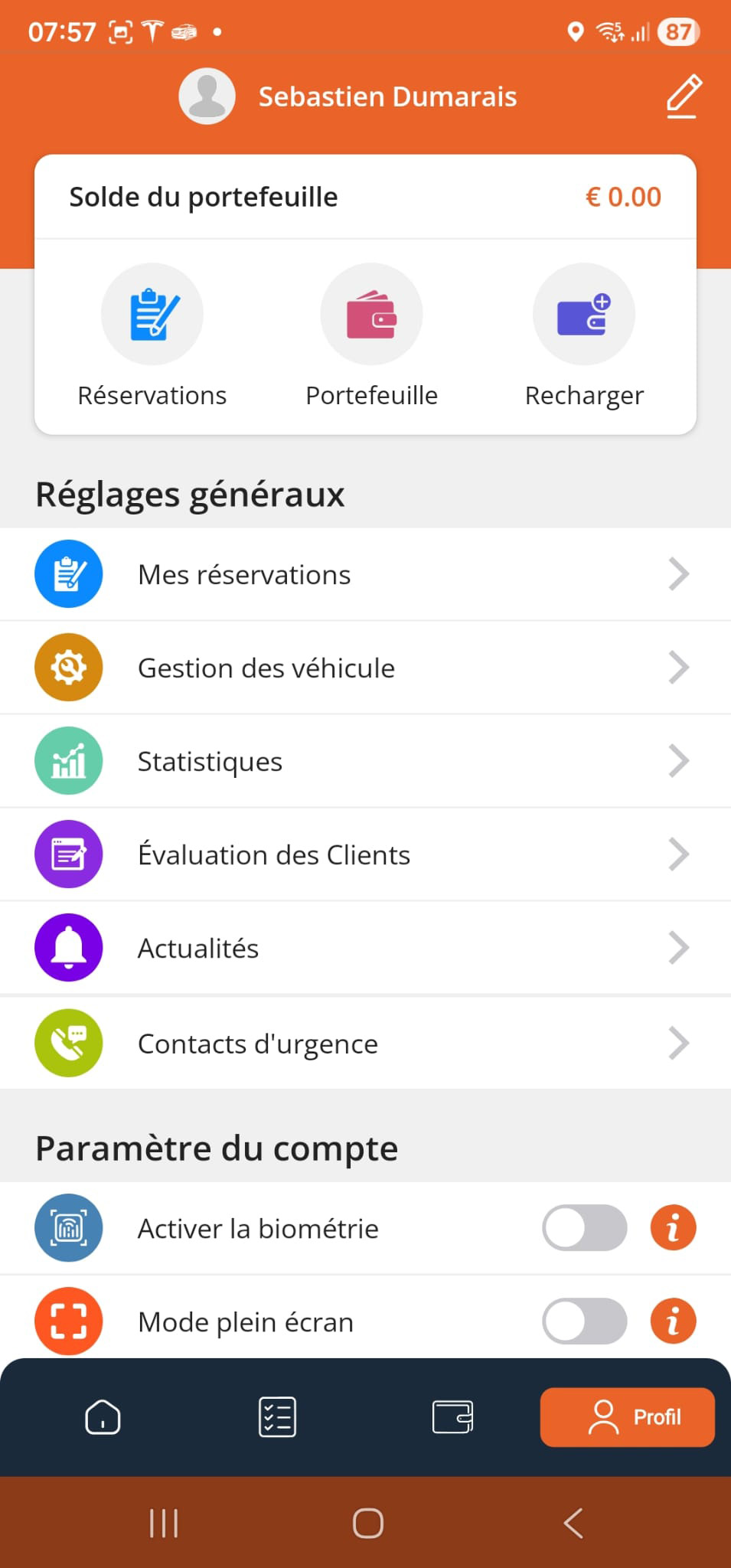Enable the Activer la biométrie switch
Image resolution: width=731 pixels, height=1568 pixels.
tap(585, 1228)
